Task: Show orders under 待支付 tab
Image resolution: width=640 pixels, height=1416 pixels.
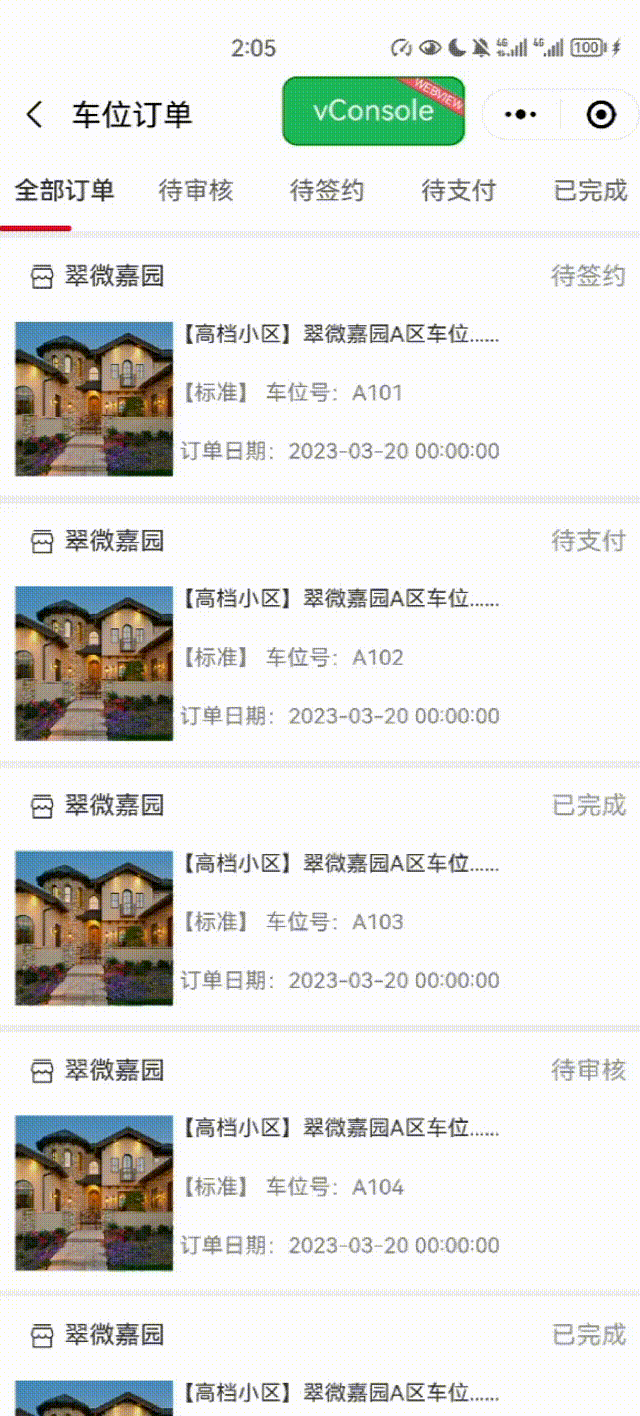Action: click(458, 190)
